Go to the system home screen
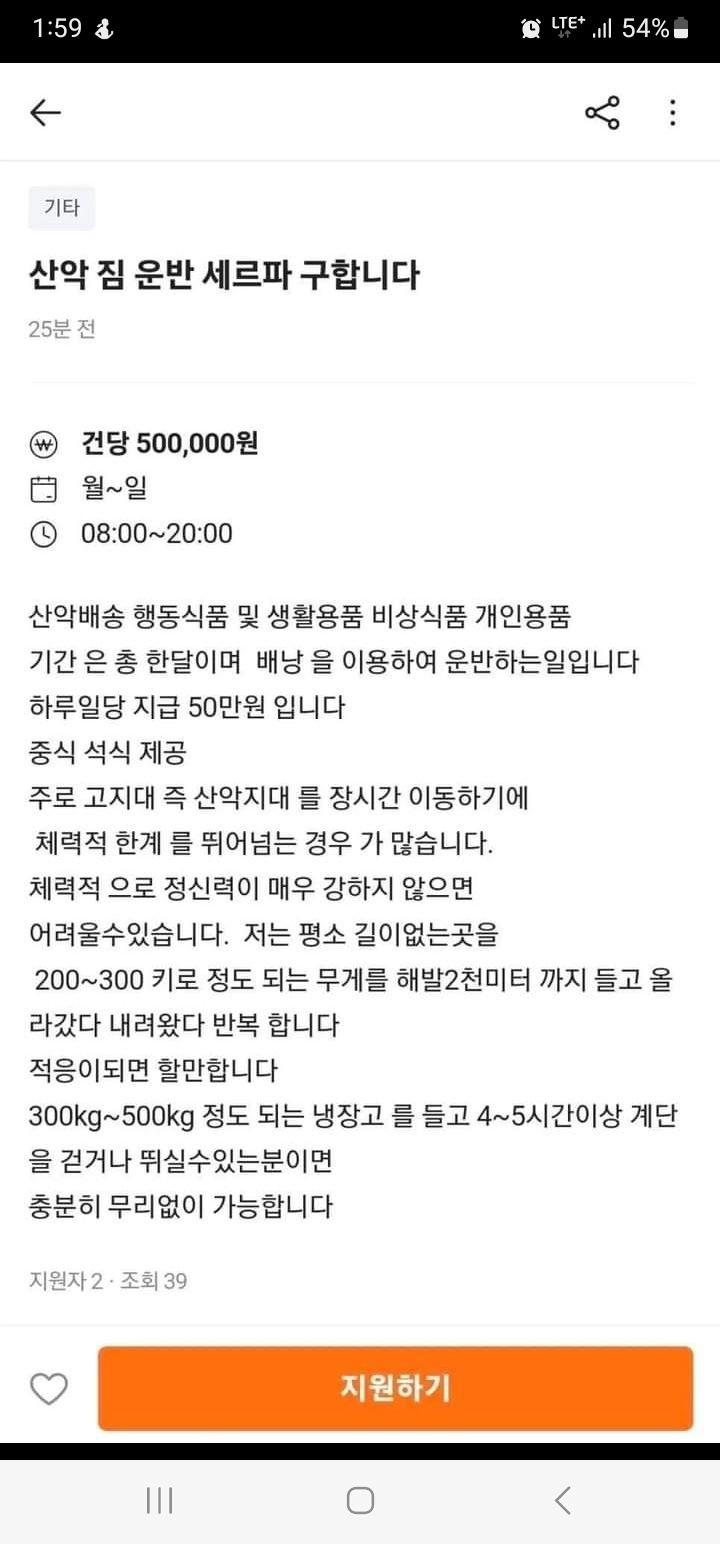720x1544 pixels. coord(360,1500)
